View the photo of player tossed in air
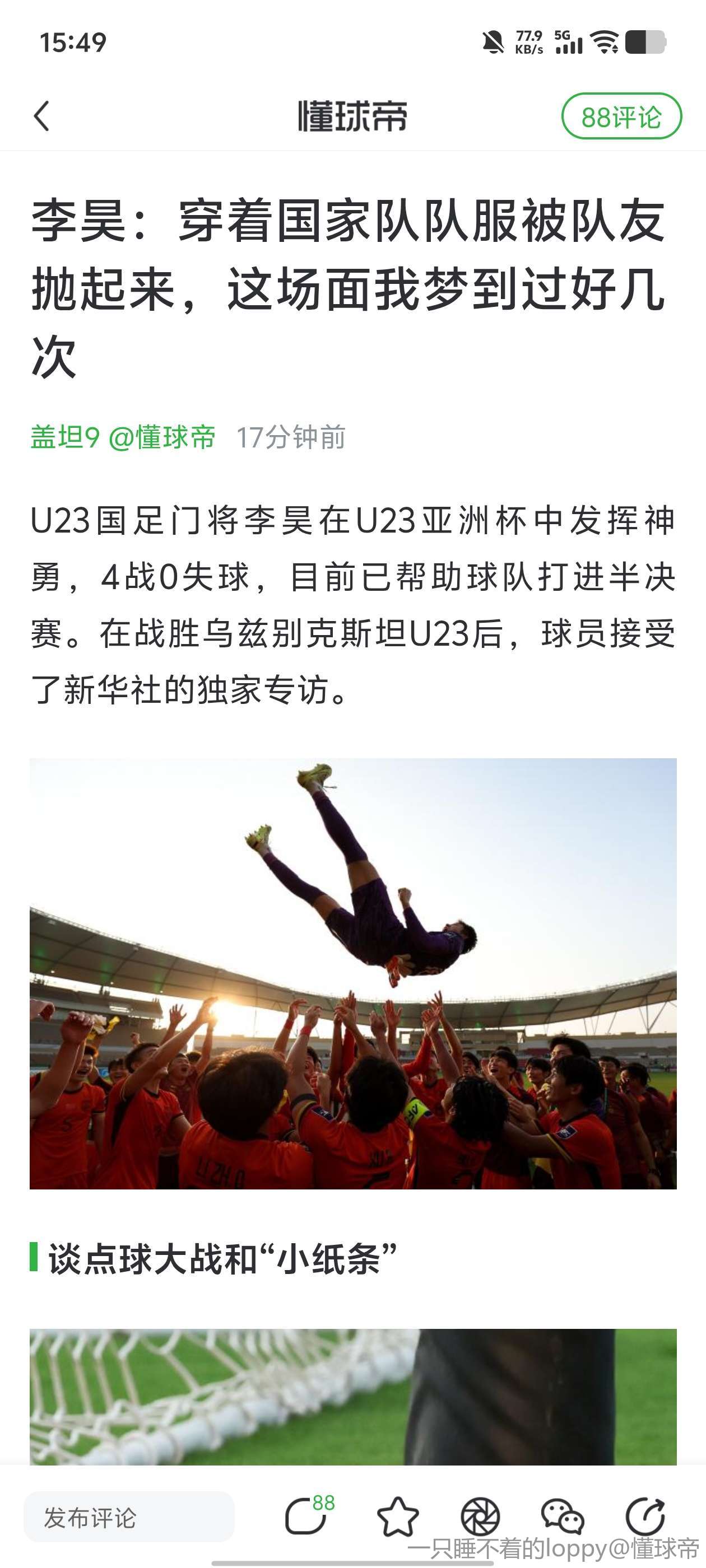 point(352,973)
